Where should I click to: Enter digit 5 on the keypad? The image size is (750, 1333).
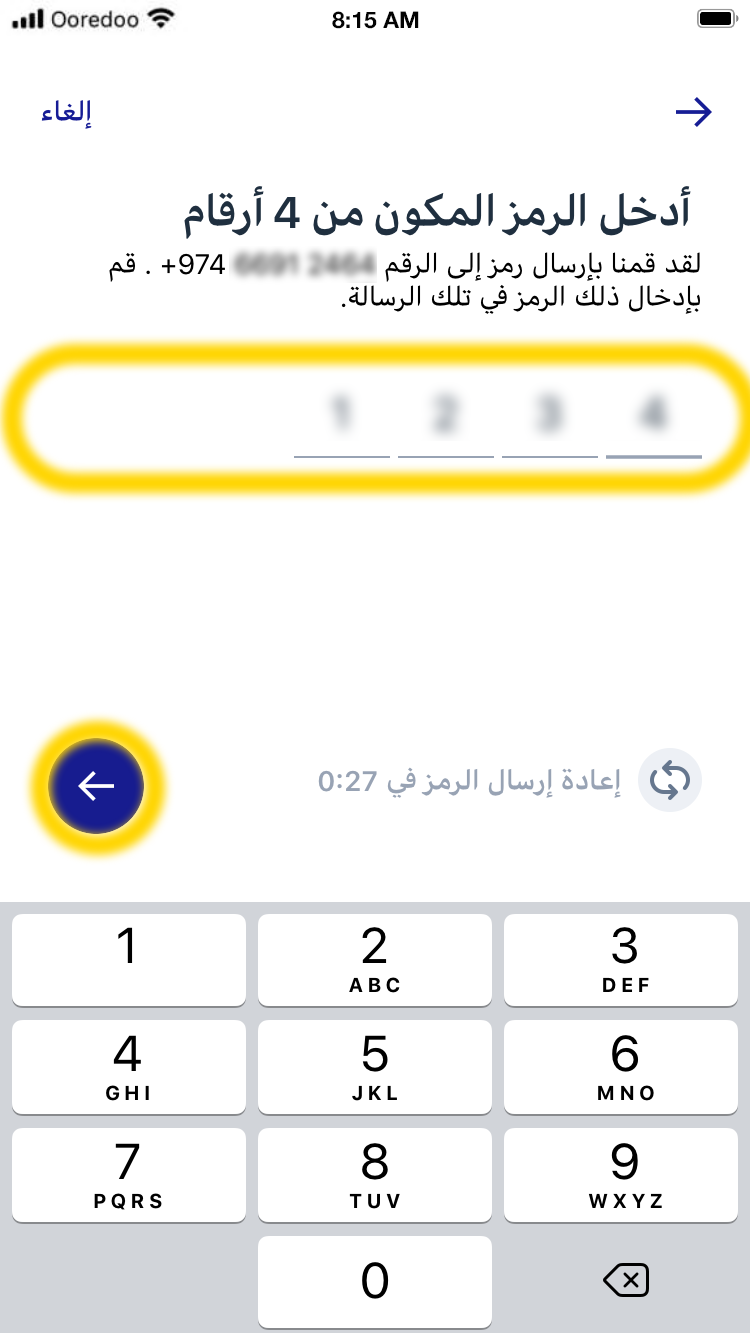pos(375,1066)
